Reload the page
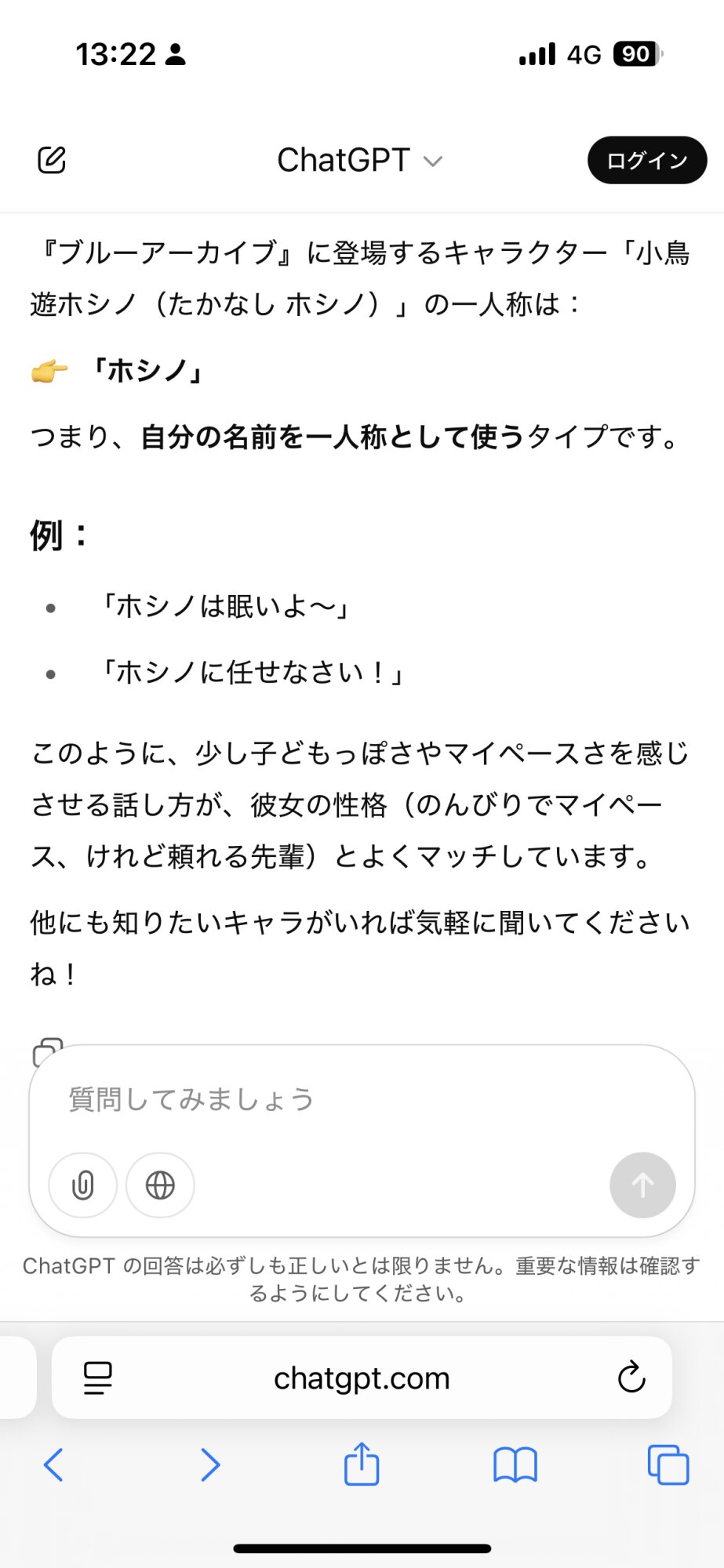The image size is (724, 1568). 631,1377
